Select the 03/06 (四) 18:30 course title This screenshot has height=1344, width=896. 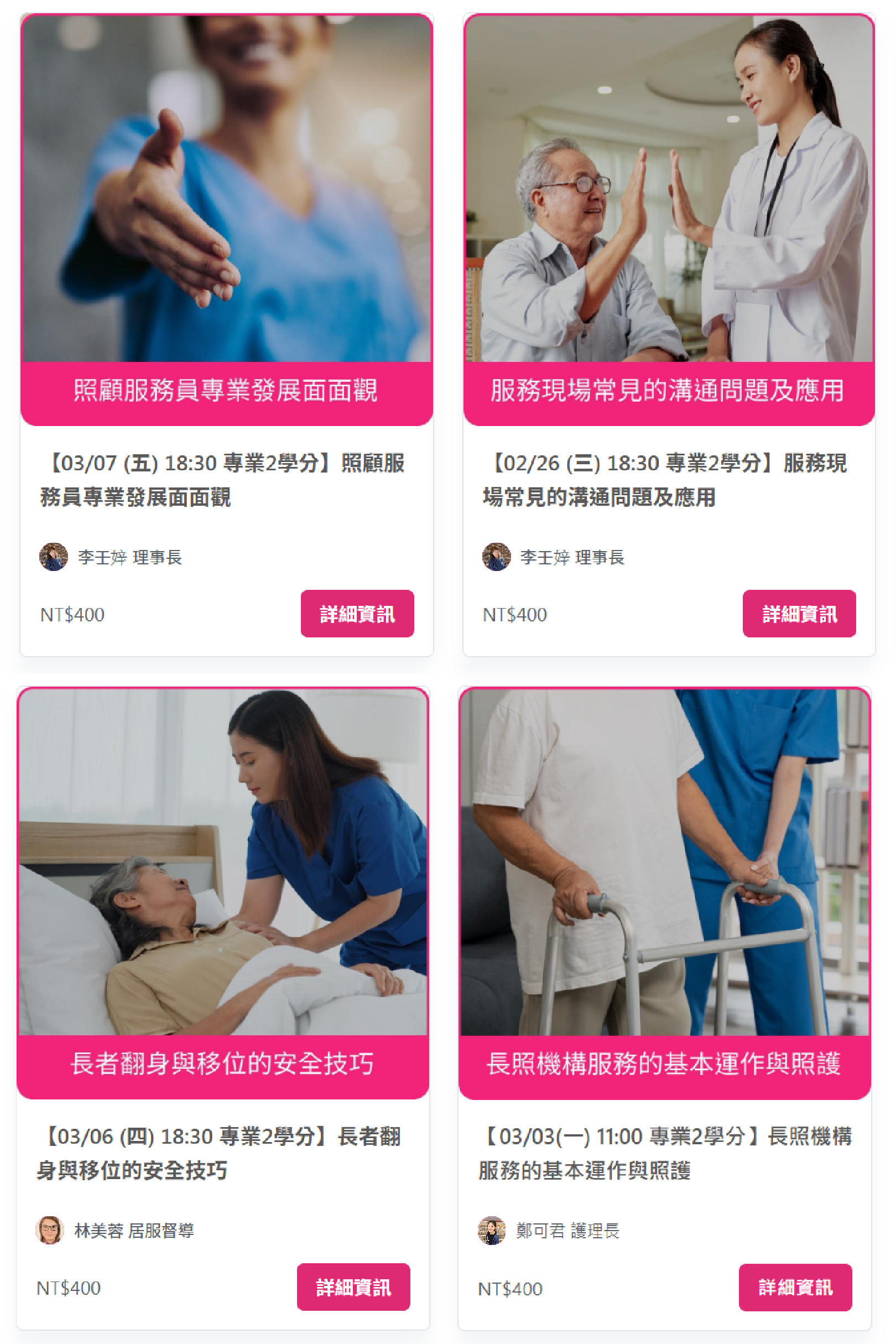click(x=220, y=1153)
